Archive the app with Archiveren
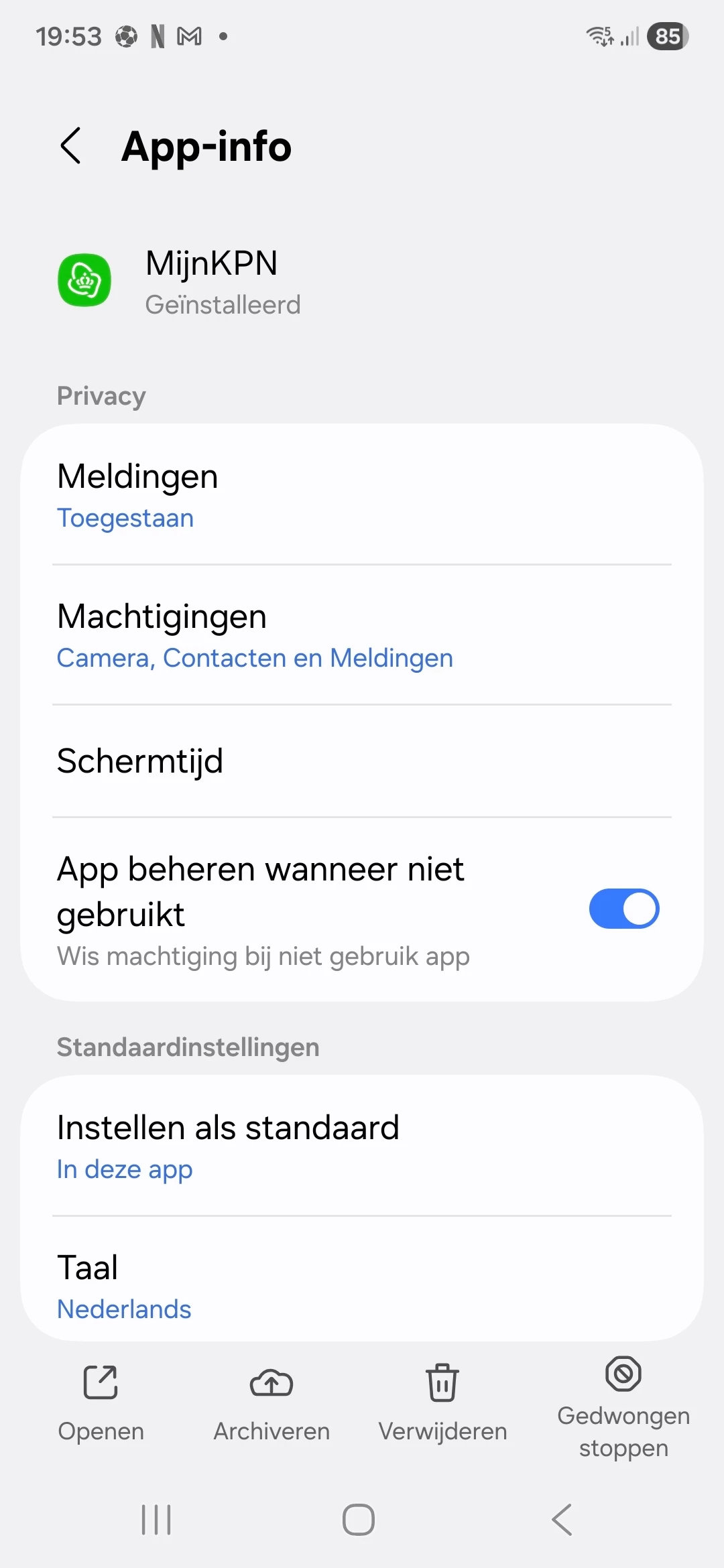This screenshot has width=724, height=1568. coord(271,1400)
